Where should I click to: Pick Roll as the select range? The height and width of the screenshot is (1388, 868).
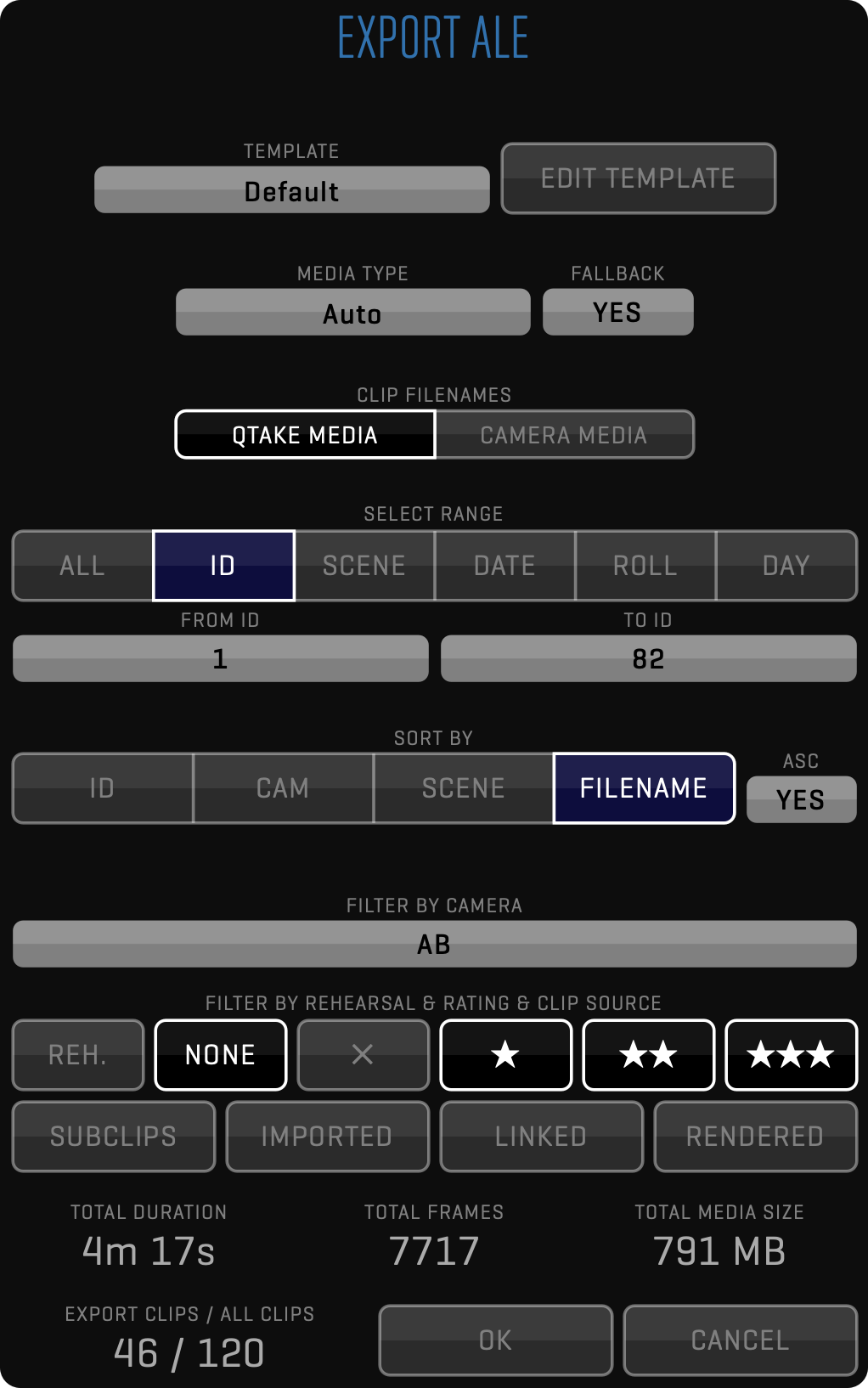[645, 566]
